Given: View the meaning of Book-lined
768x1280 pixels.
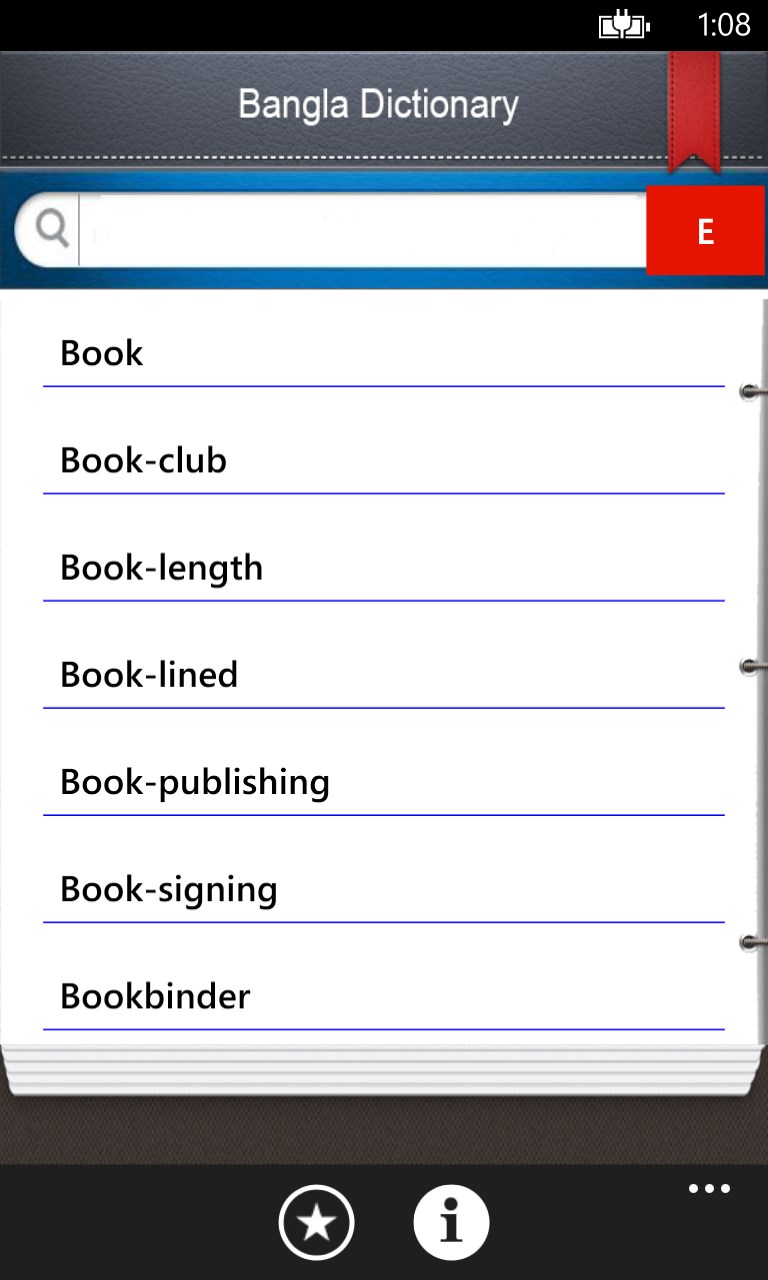Looking at the screenshot, I should pos(150,675).
